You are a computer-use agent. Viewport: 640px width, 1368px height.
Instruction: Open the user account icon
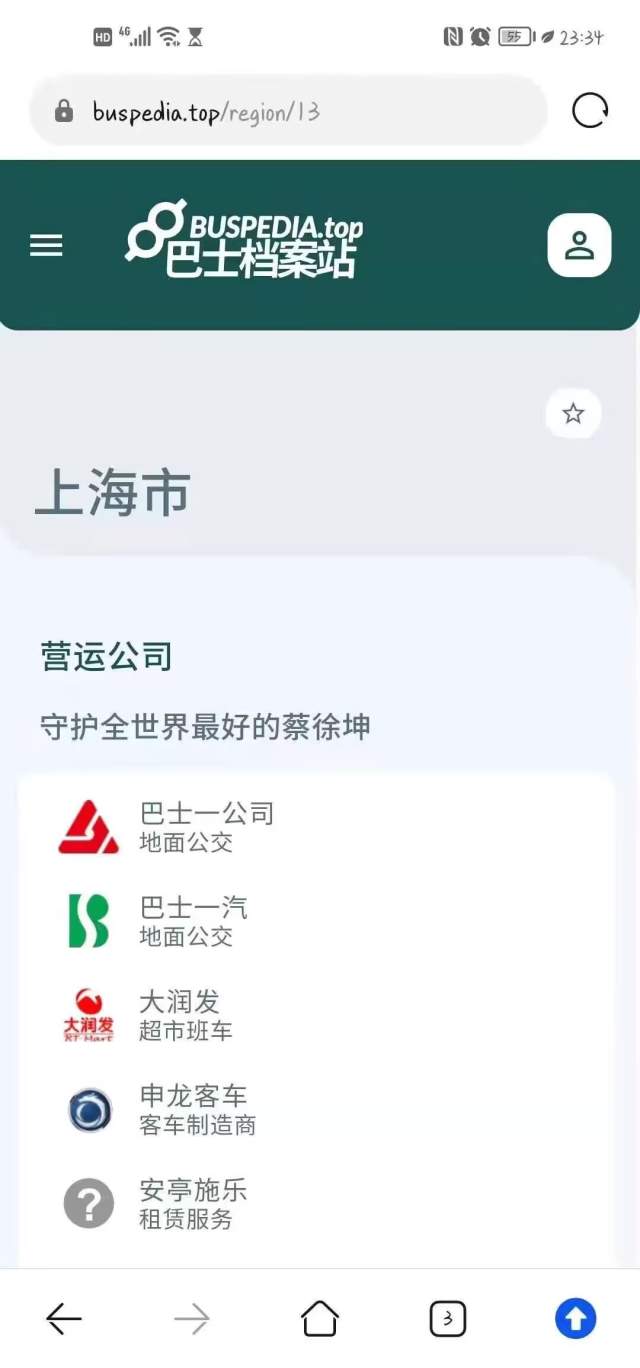pyautogui.click(x=579, y=245)
